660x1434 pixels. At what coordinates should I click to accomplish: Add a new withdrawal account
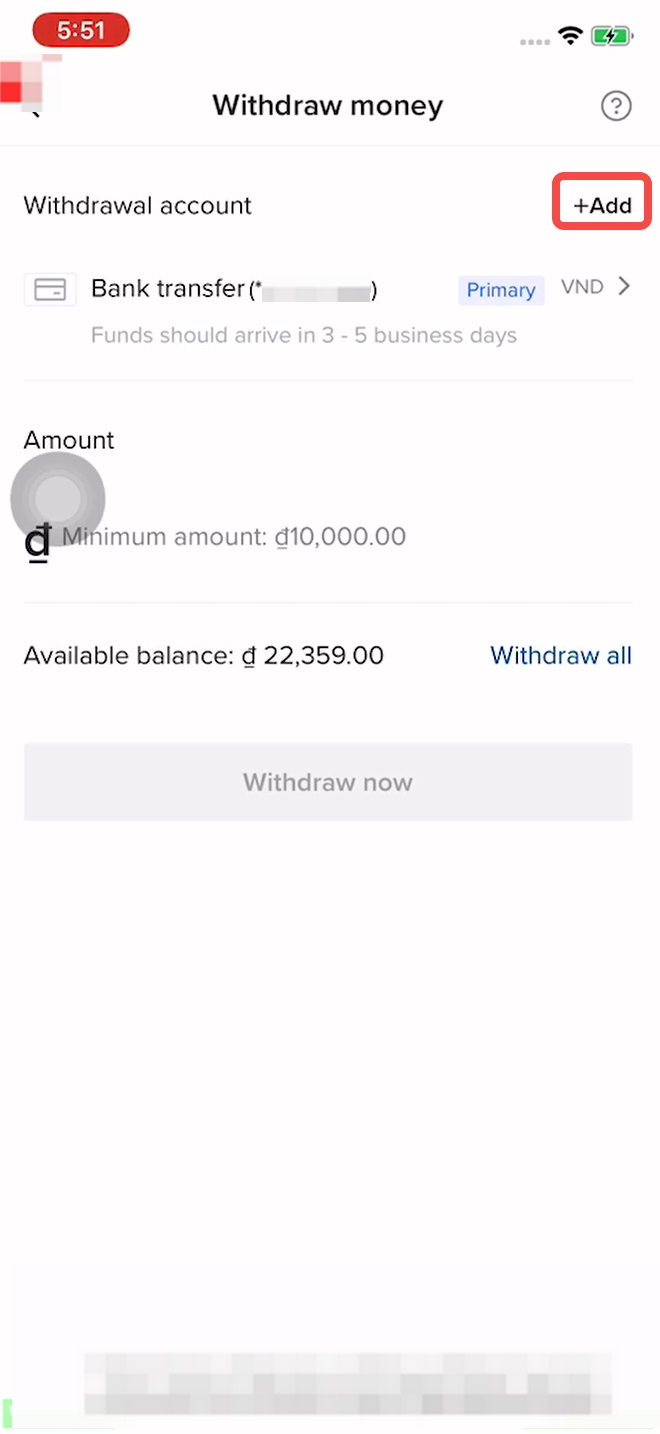pyautogui.click(x=602, y=205)
